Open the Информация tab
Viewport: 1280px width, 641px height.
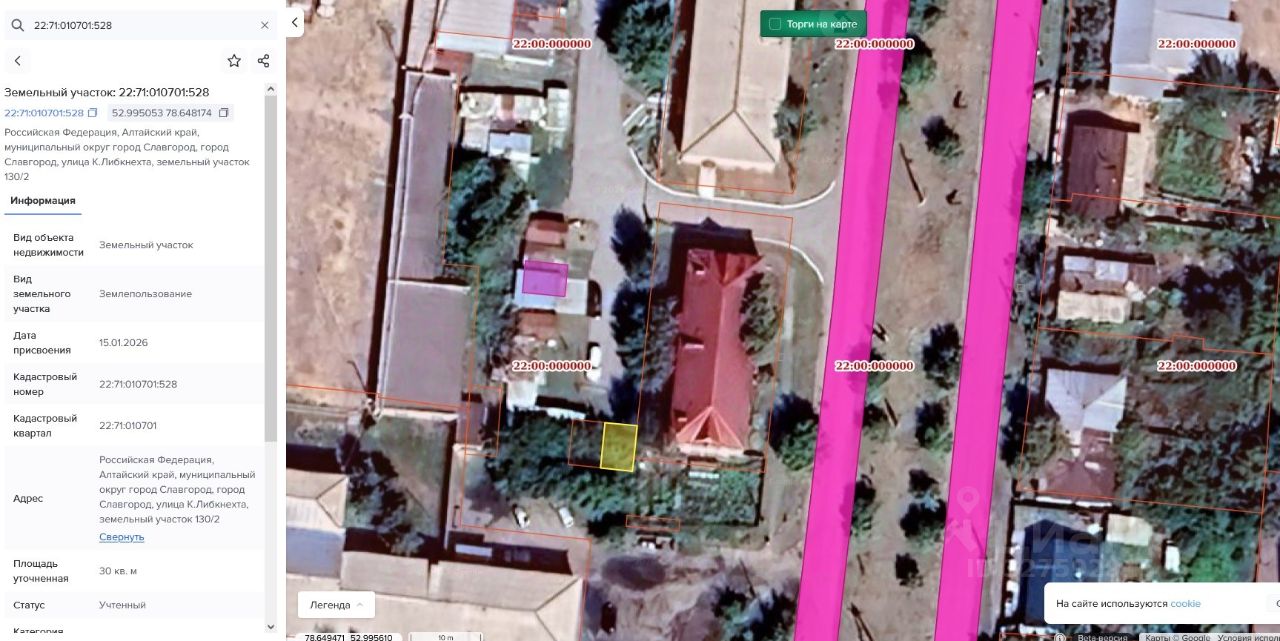(x=43, y=200)
